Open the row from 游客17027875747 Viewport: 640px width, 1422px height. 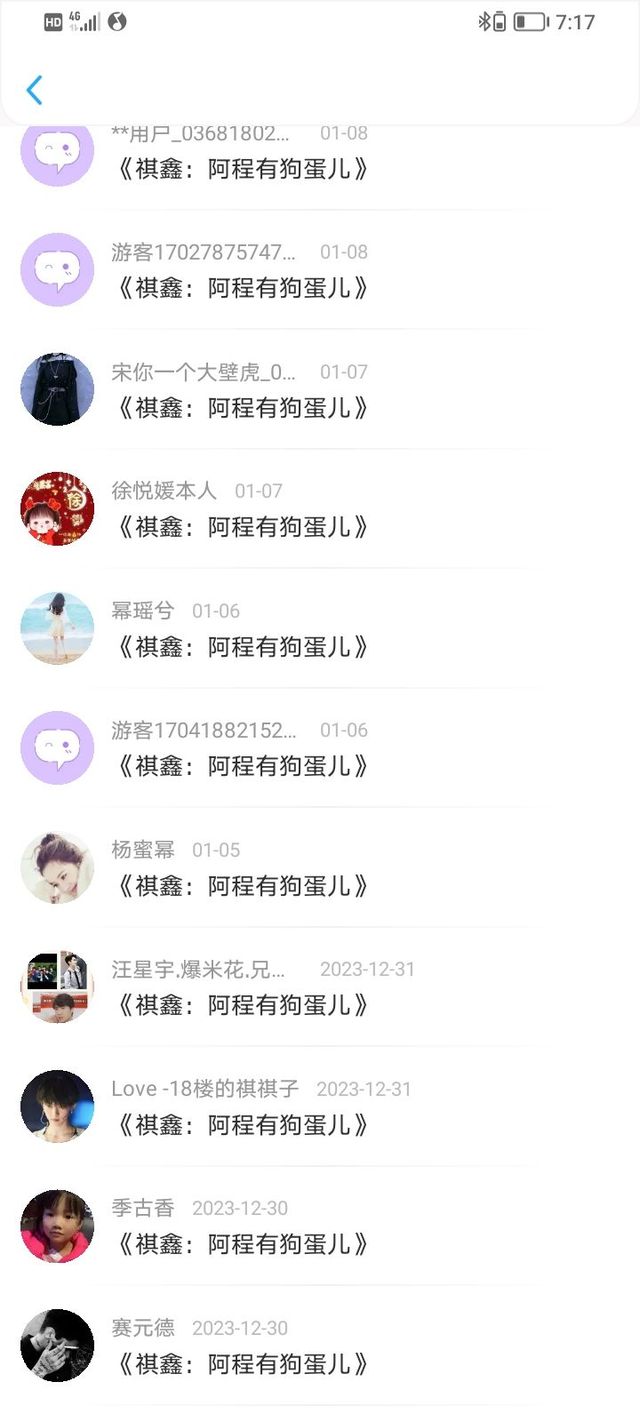pos(320,270)
